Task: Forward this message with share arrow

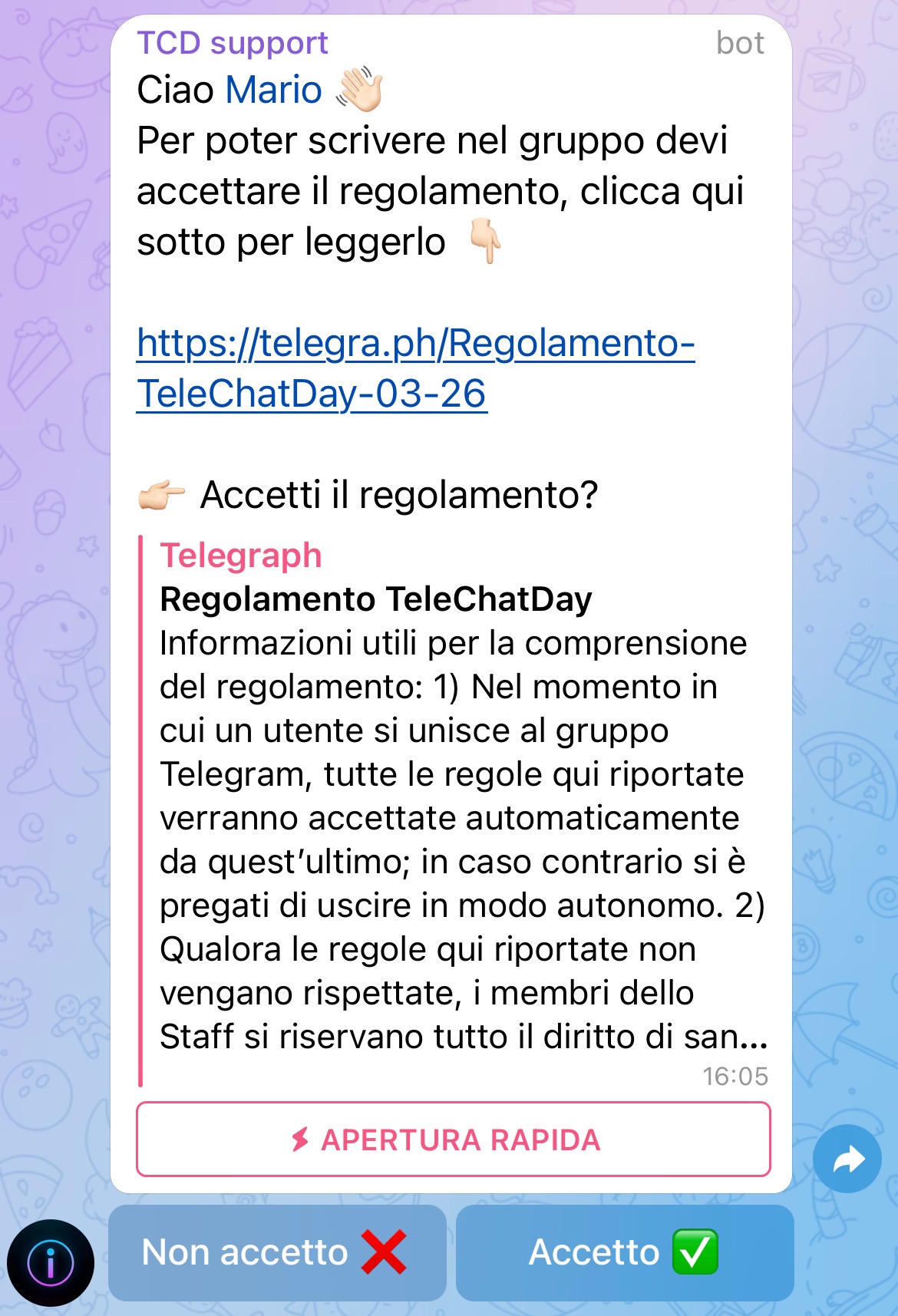Action: [847, 1159]
